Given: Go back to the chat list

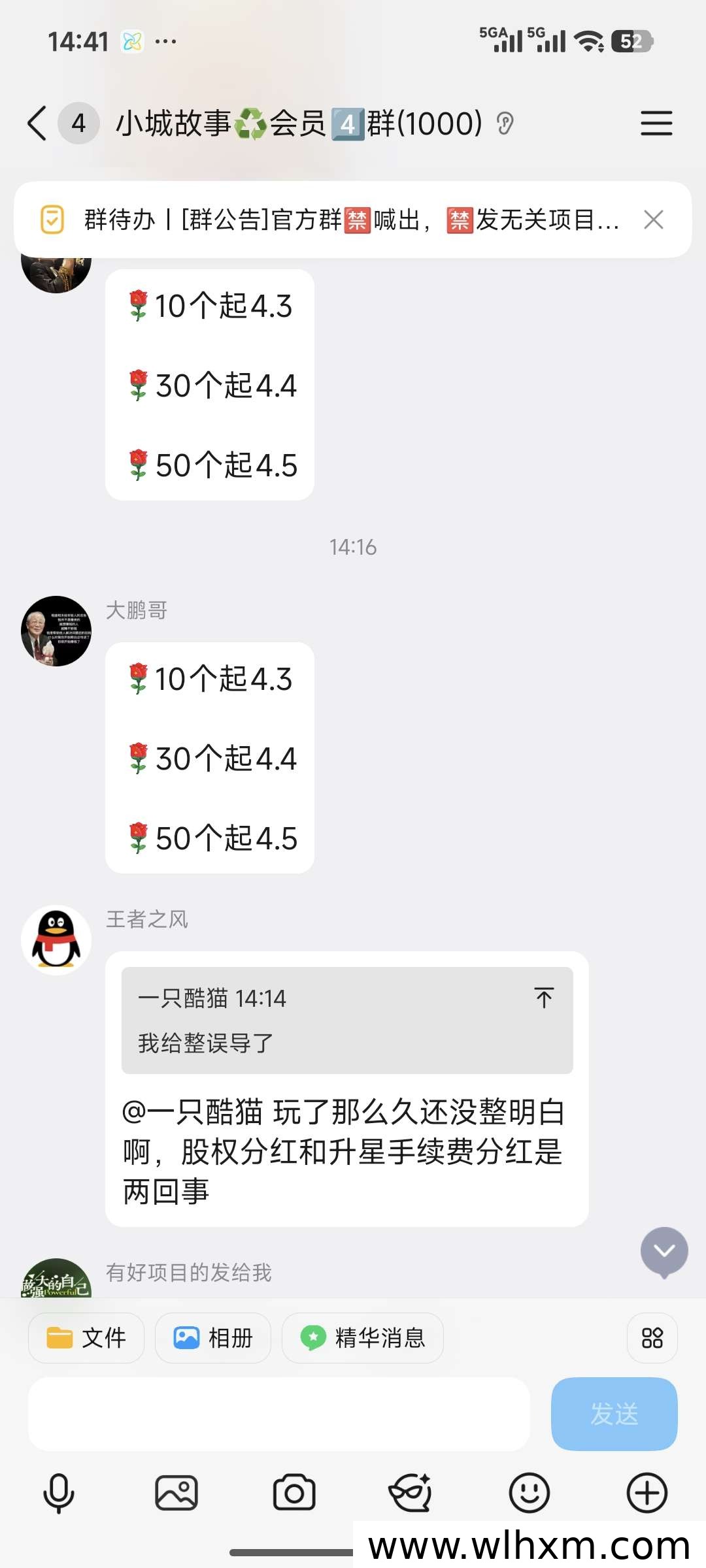Looking at the screenshot, I should (38, 123).
